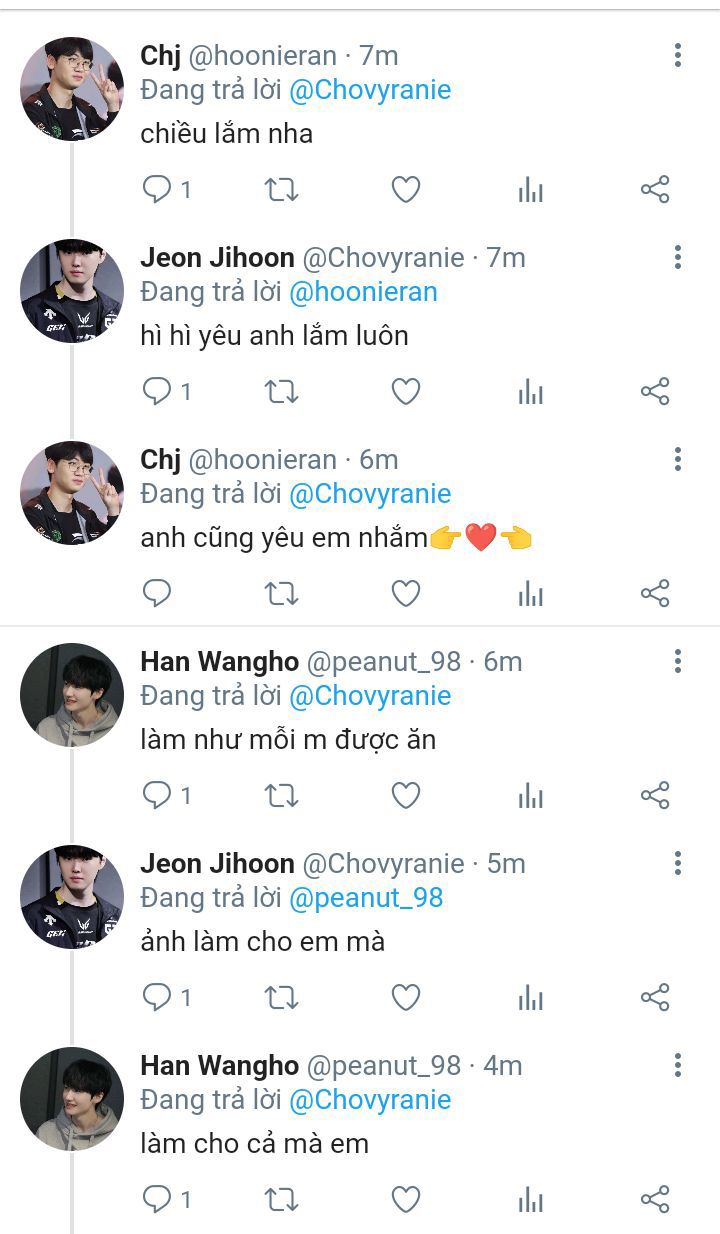The width and height of the screenshot is (720, 1234).
Task: View analytics of "làm cho cả mà em"
Action: coord(530,1200)
